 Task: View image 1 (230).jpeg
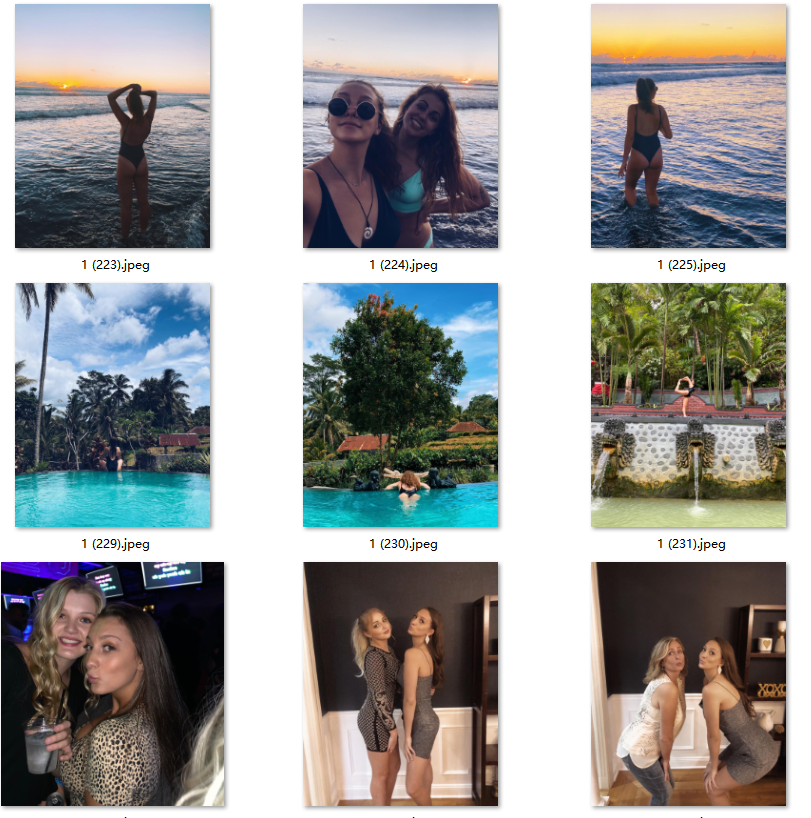point(400,405)
